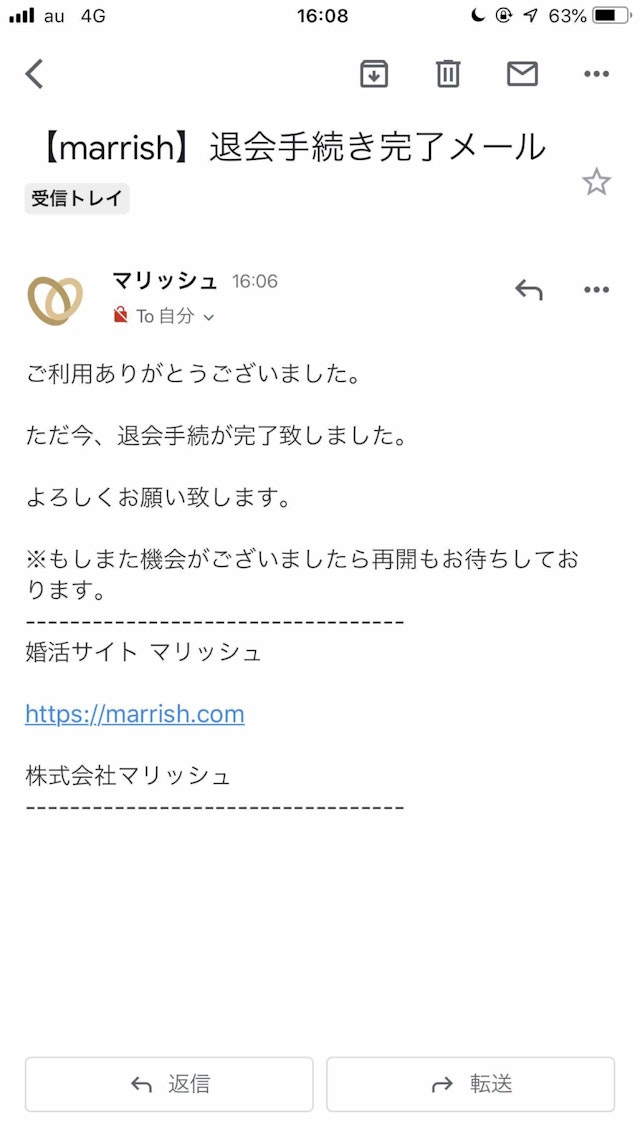
Task: Tap the 受信トレイ label chip
Action: tap(77, 198)
